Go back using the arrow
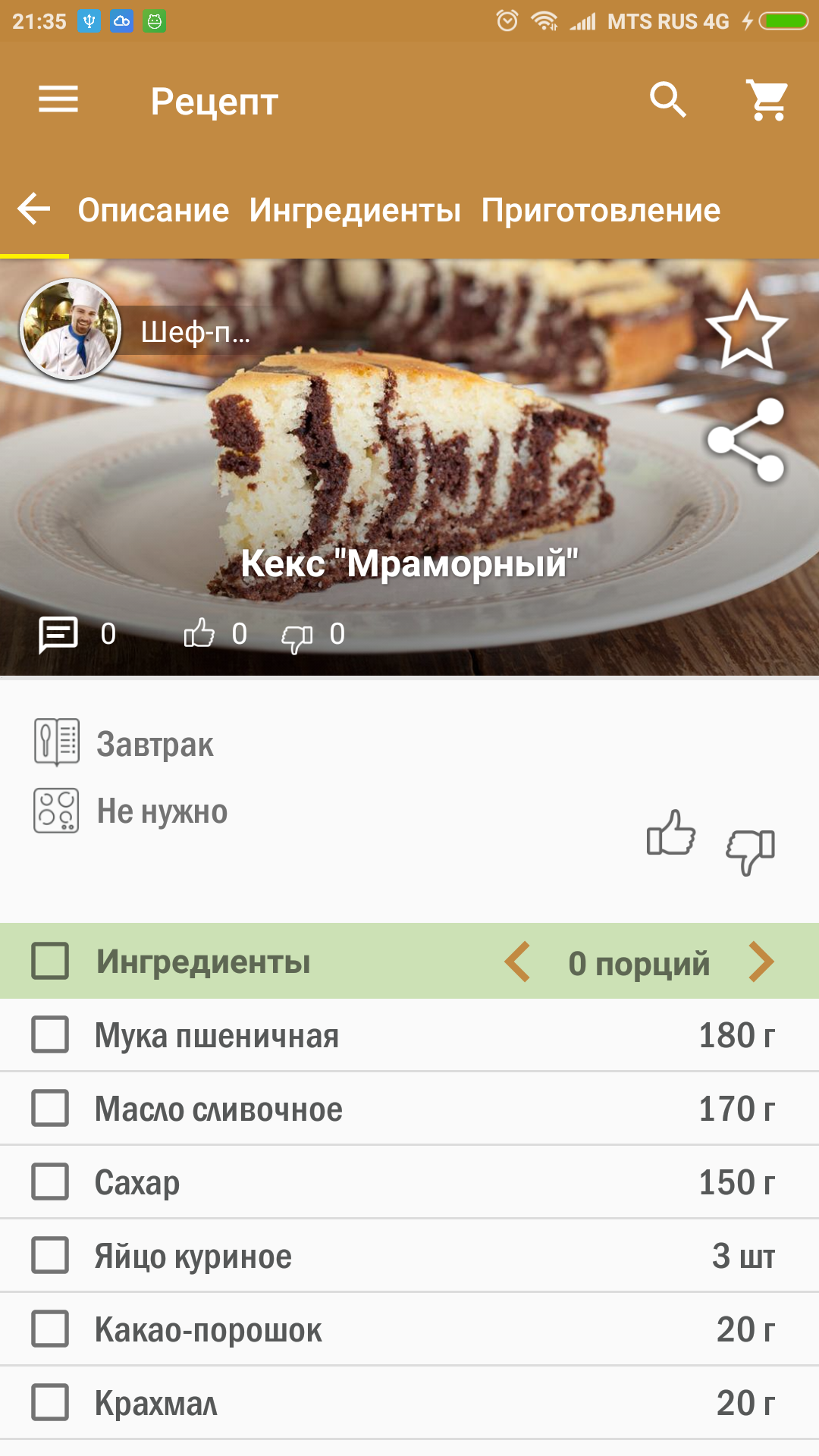 (34, 209)
